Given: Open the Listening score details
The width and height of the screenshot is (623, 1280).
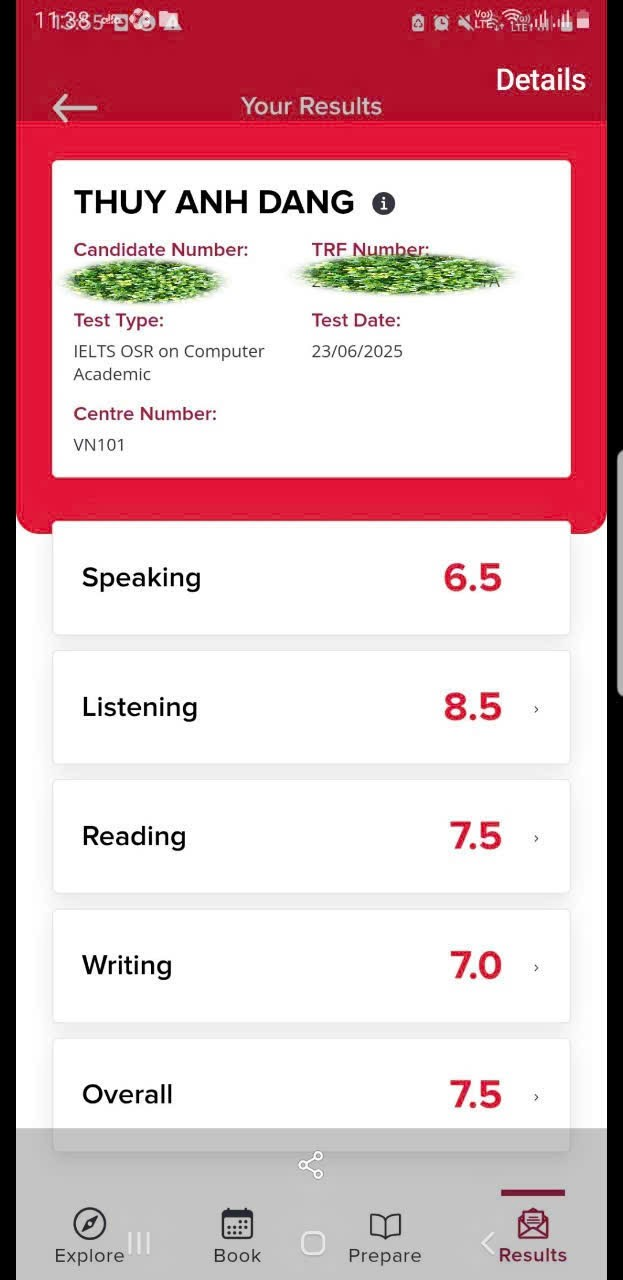Looking at the screenshot, I should click(311, 707).
